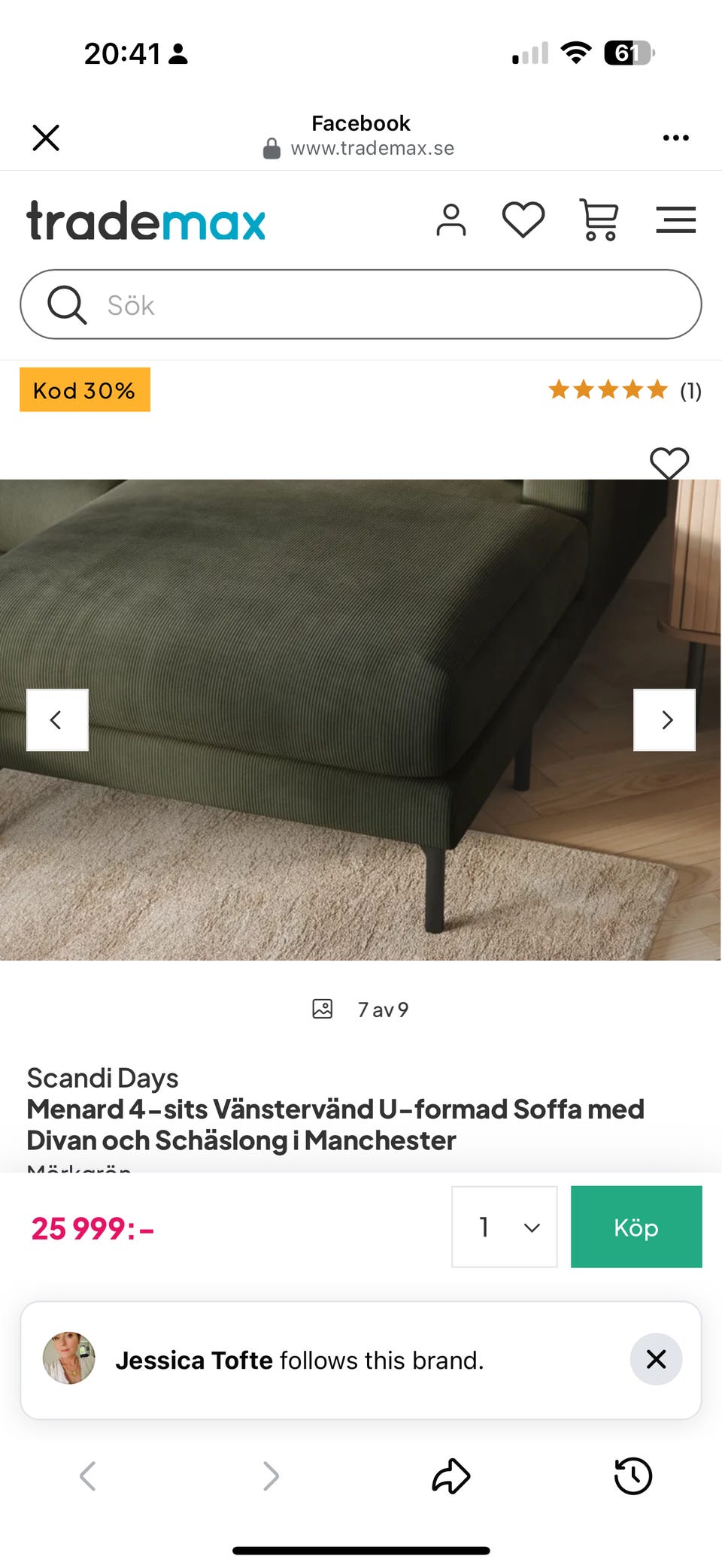Tap the image gallery icon showing 7 av 9
This screenshot has height=1568, width=722.
pyautogui.click(x=323, y=1009)
